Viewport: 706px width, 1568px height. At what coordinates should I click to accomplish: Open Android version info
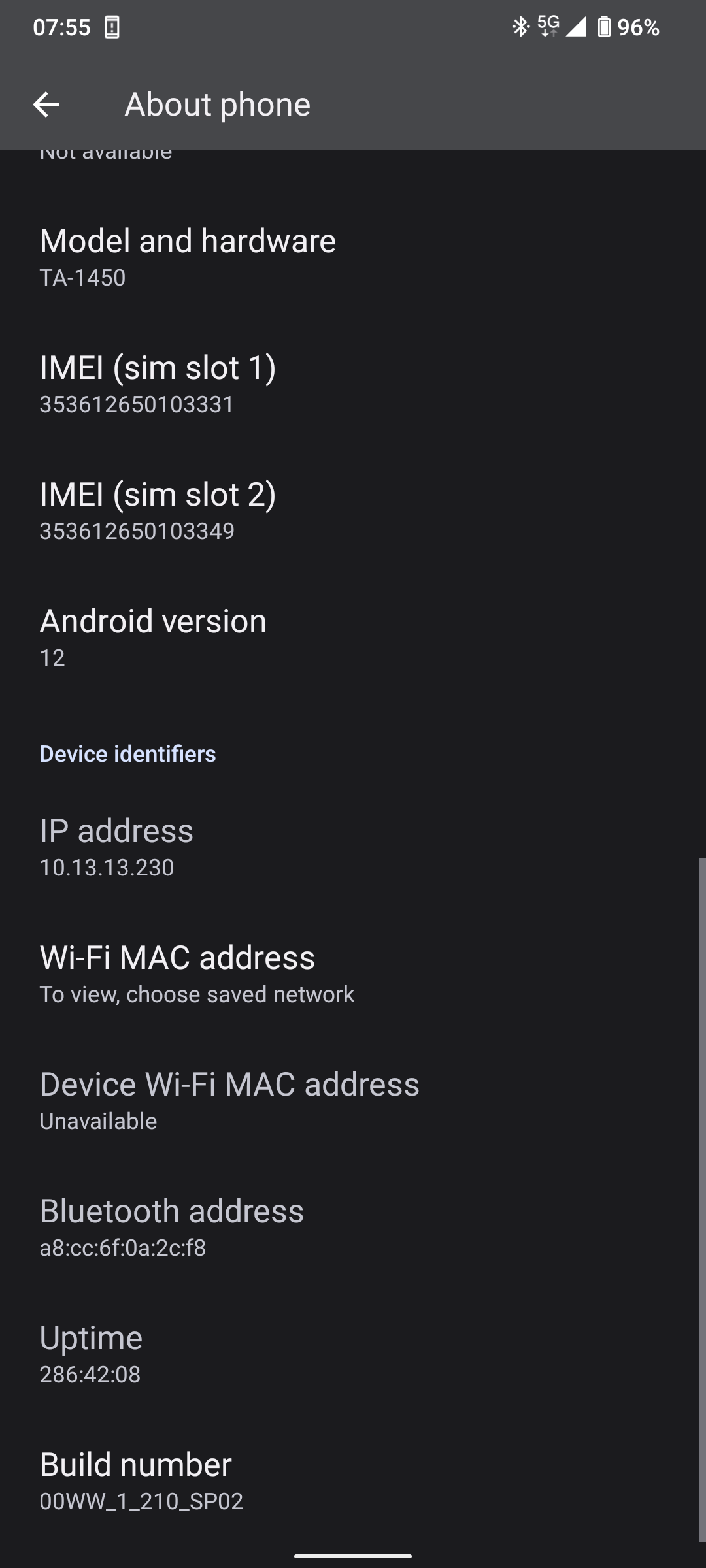click(x=353, y=638)
